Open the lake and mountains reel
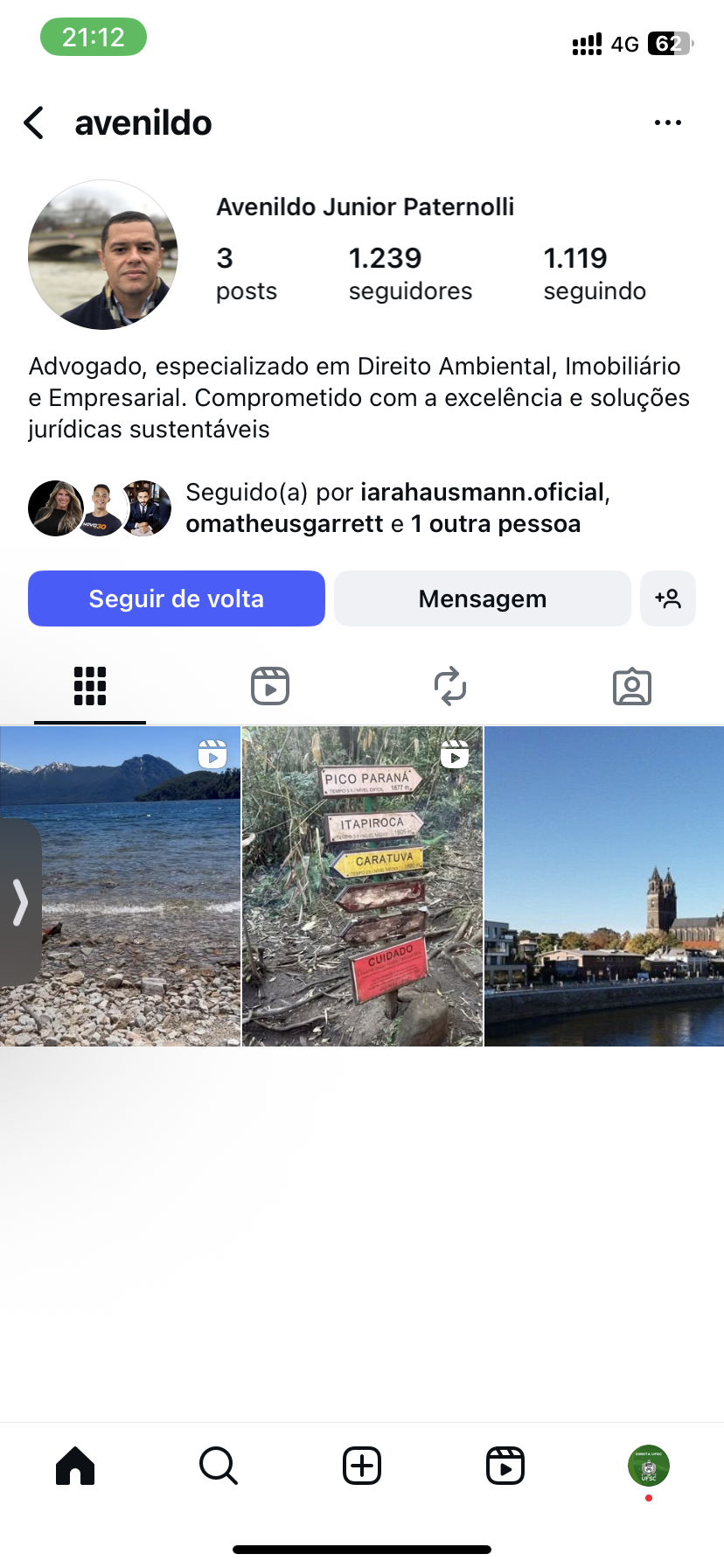 coord(131,885)
